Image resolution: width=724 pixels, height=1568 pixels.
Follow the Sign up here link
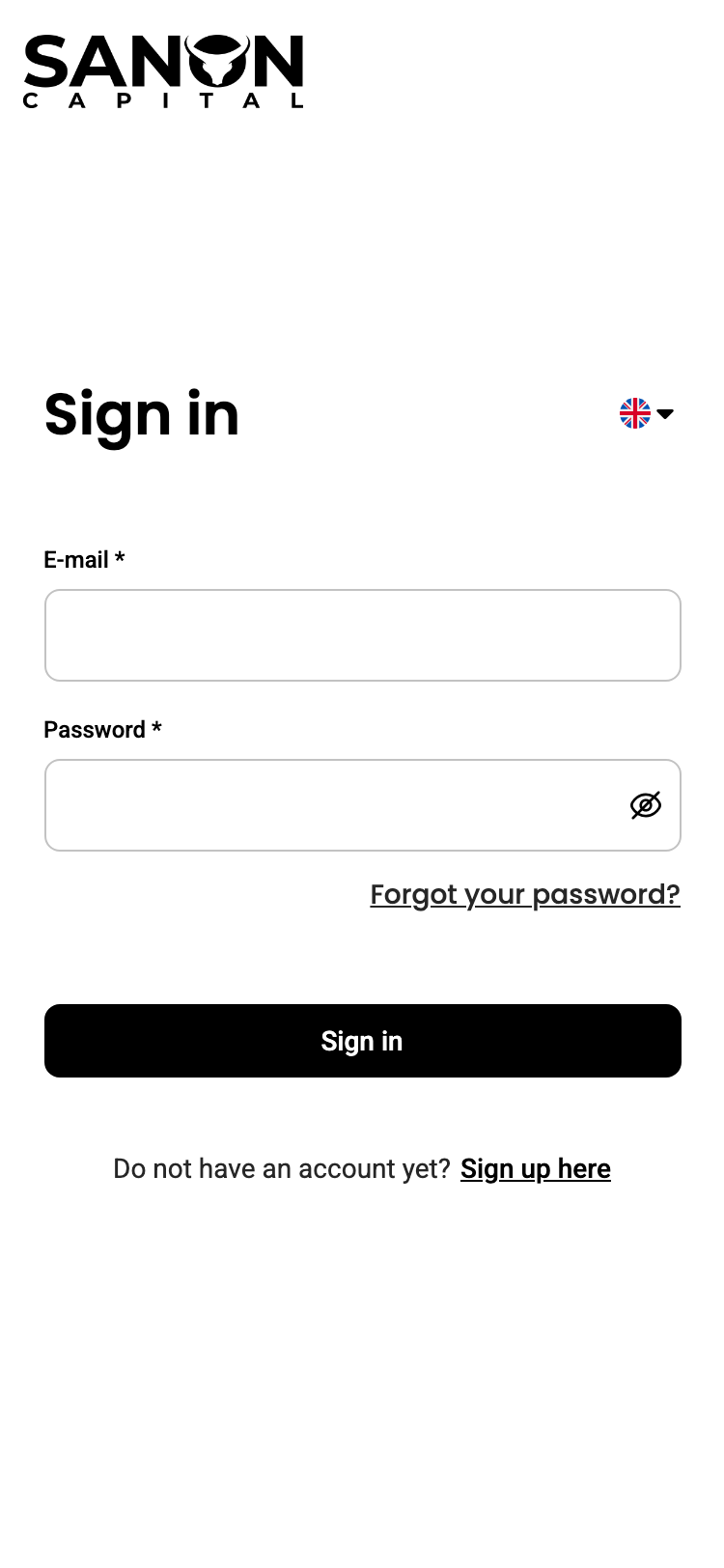(x=535, y=1168)
